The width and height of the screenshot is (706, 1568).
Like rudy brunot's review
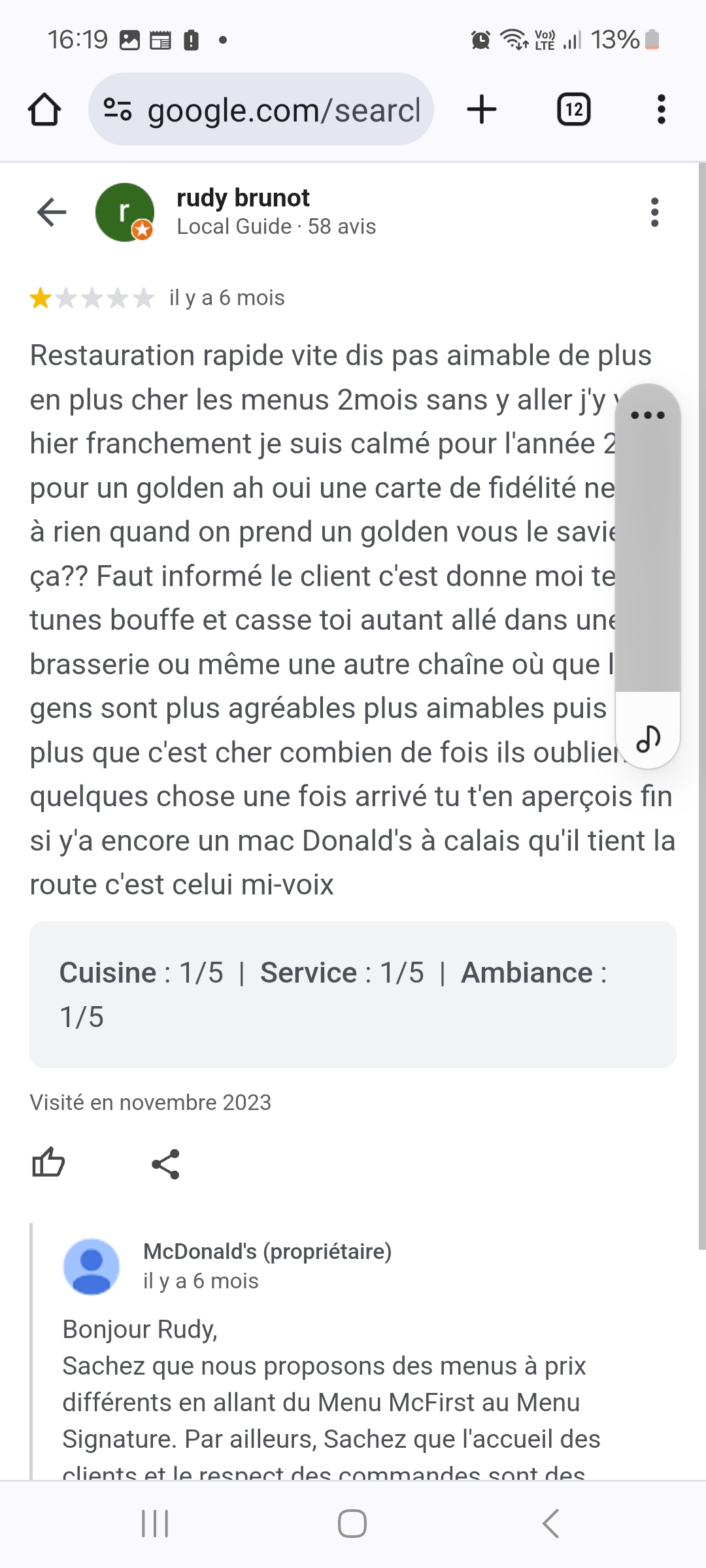coord(48,1164)
